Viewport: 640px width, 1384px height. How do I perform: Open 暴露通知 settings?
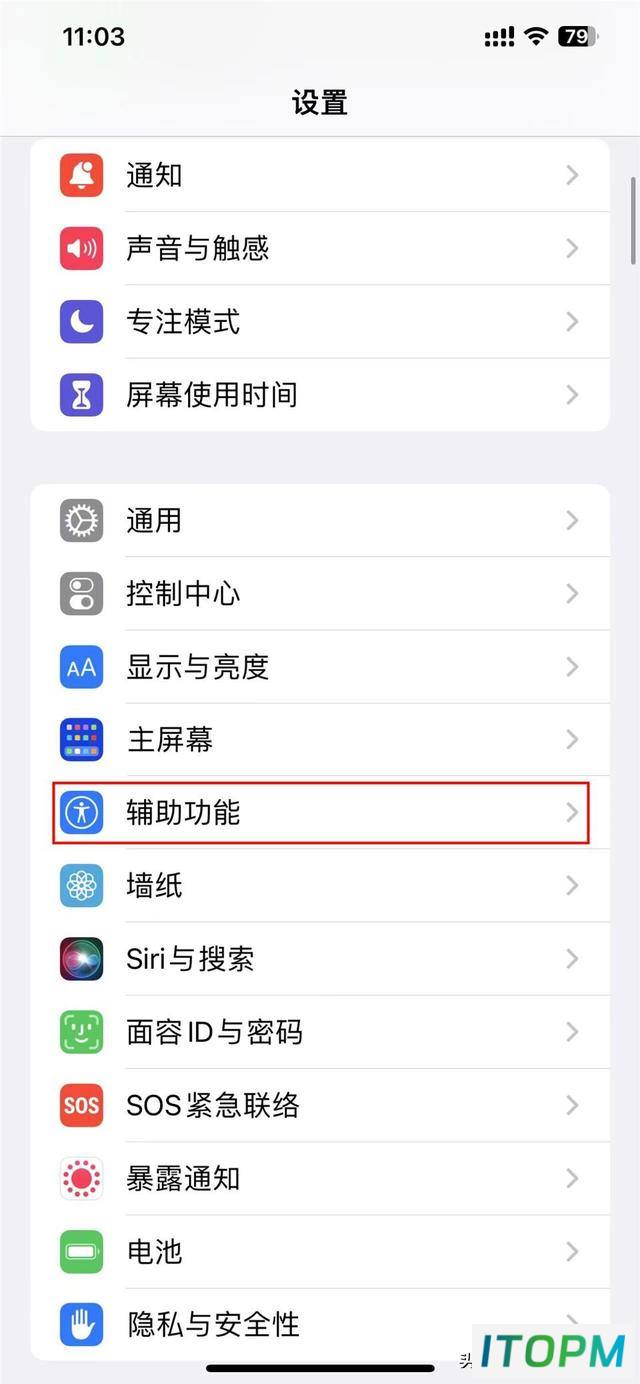(x=320, y=1177)
